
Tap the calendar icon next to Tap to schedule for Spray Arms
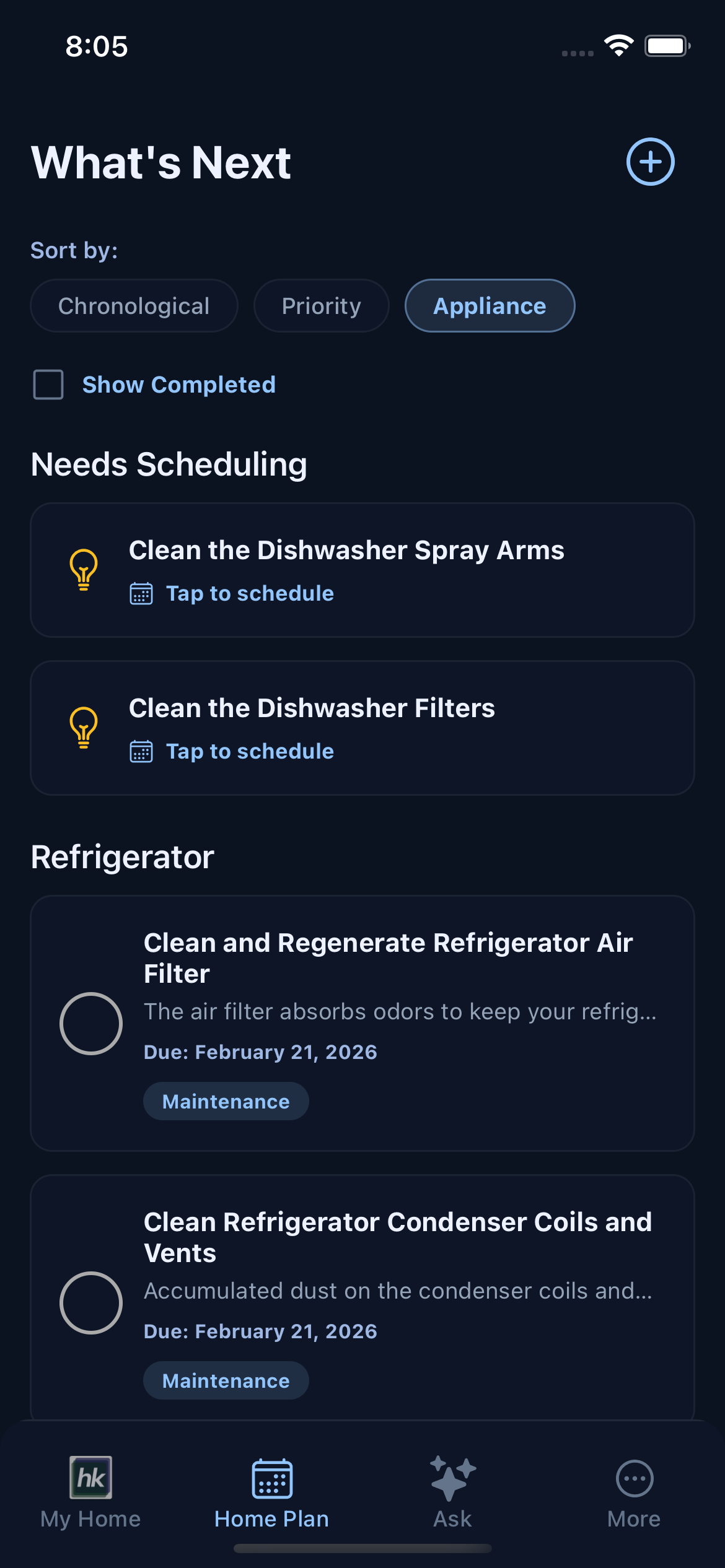pyautogui.click(x=141, y=593)
